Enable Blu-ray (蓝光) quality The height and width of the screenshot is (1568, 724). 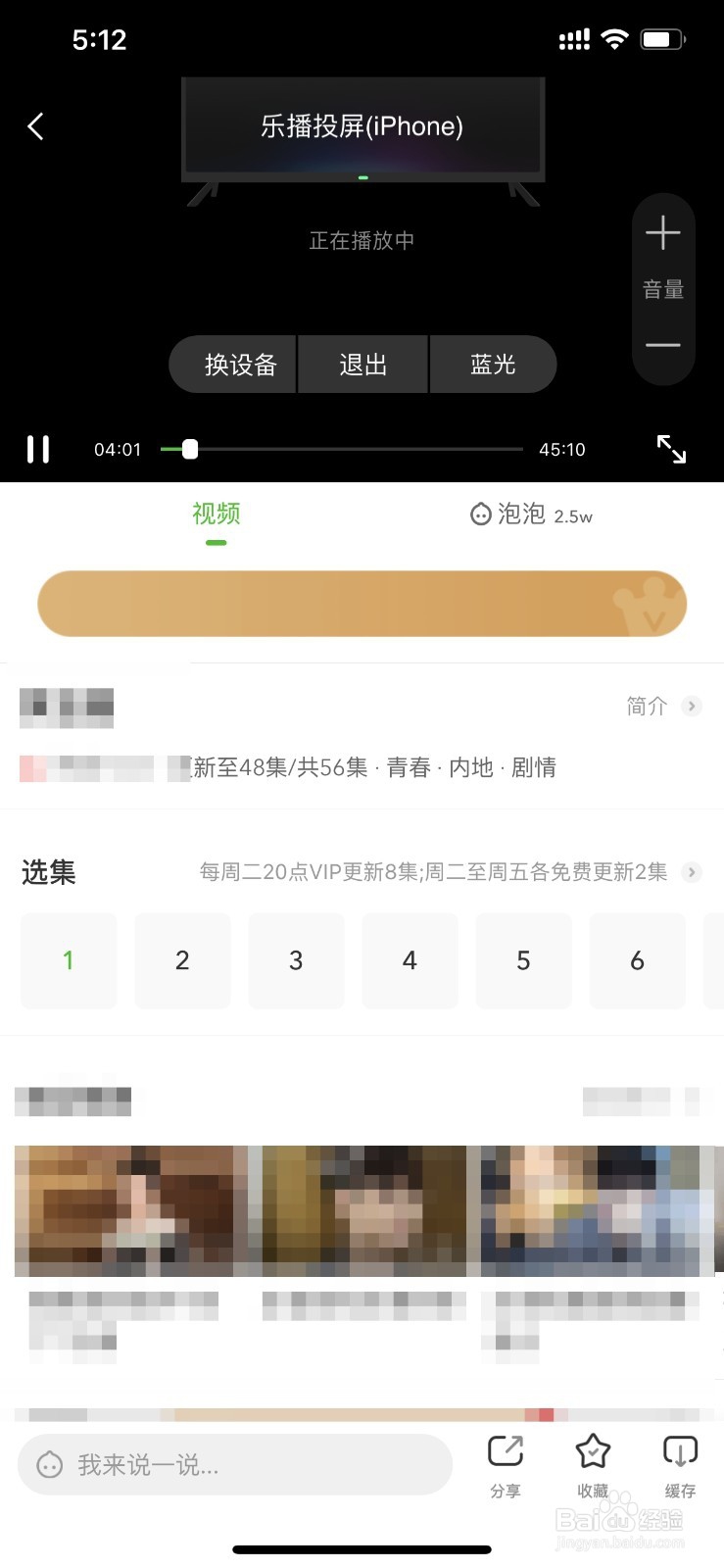[494, 364]
